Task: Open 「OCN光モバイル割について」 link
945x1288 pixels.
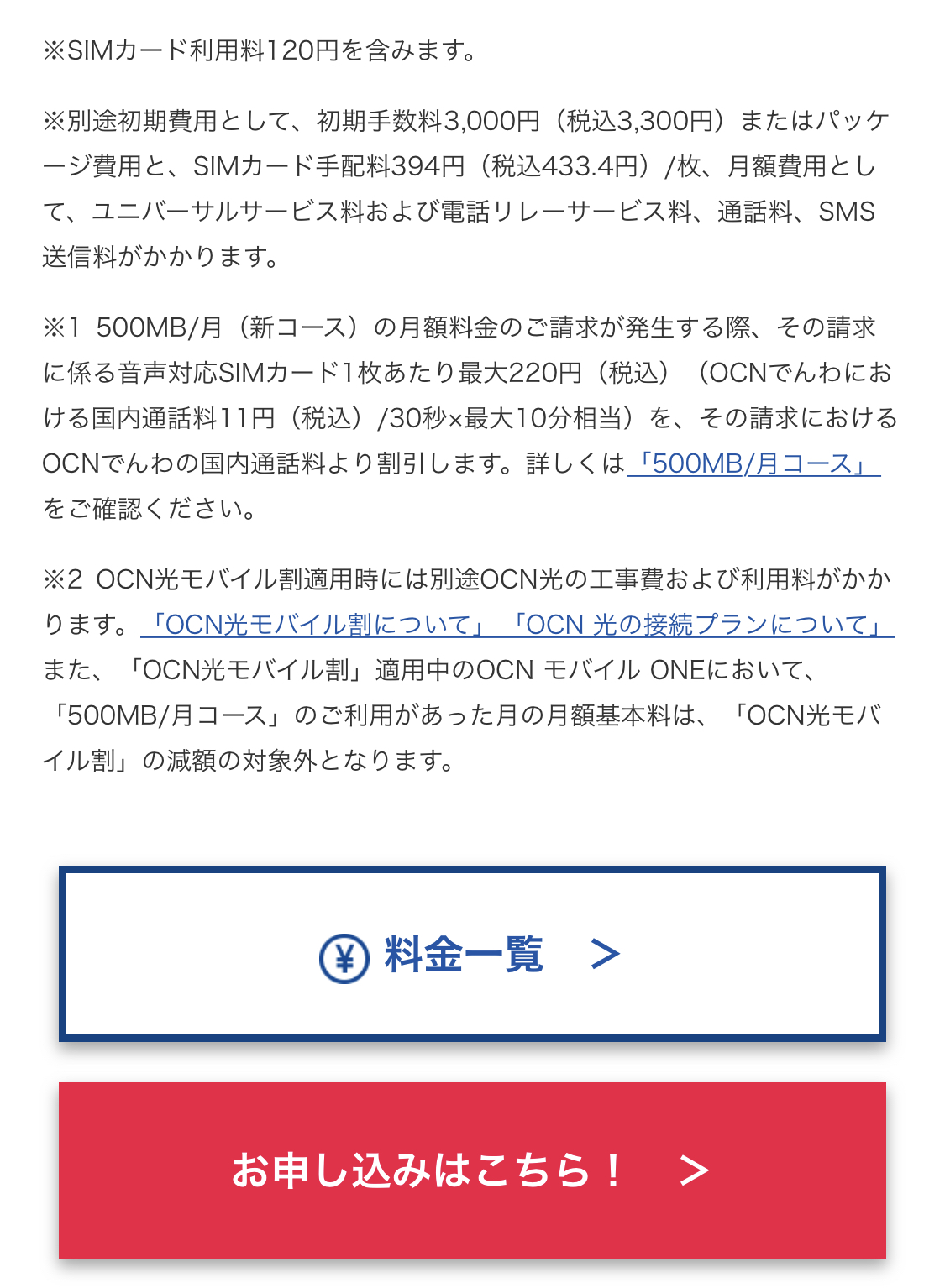Action: click(x=315, y=625)
